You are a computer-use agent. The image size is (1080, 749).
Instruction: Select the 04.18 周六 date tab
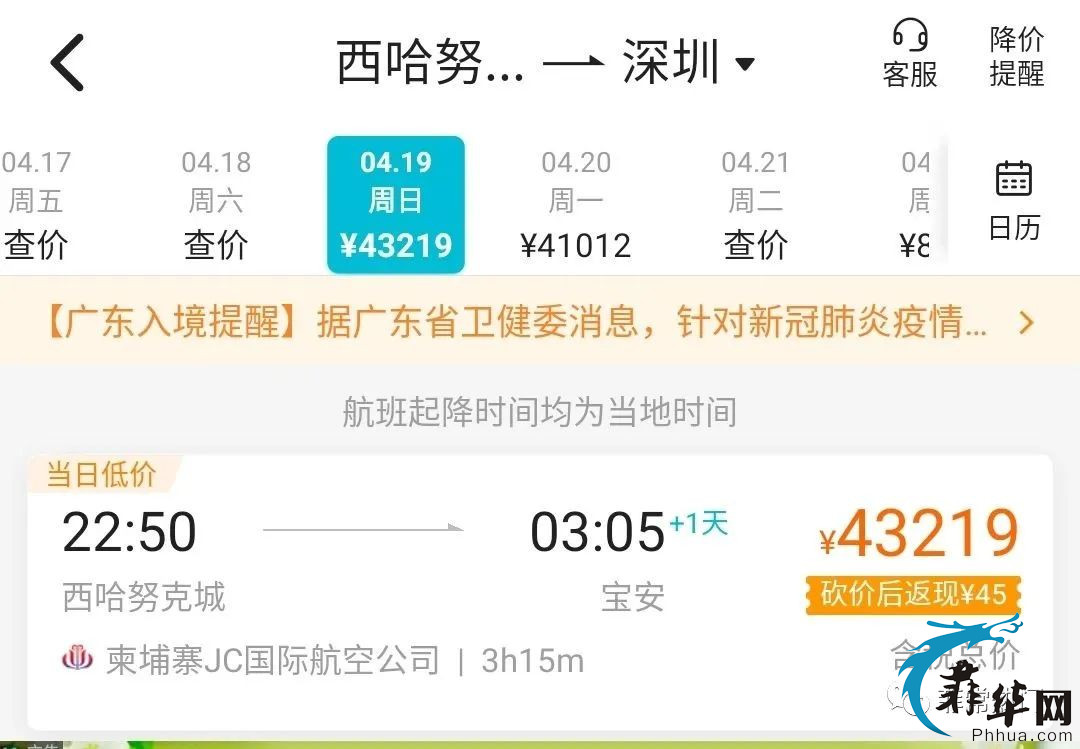(x=216, y=204)
